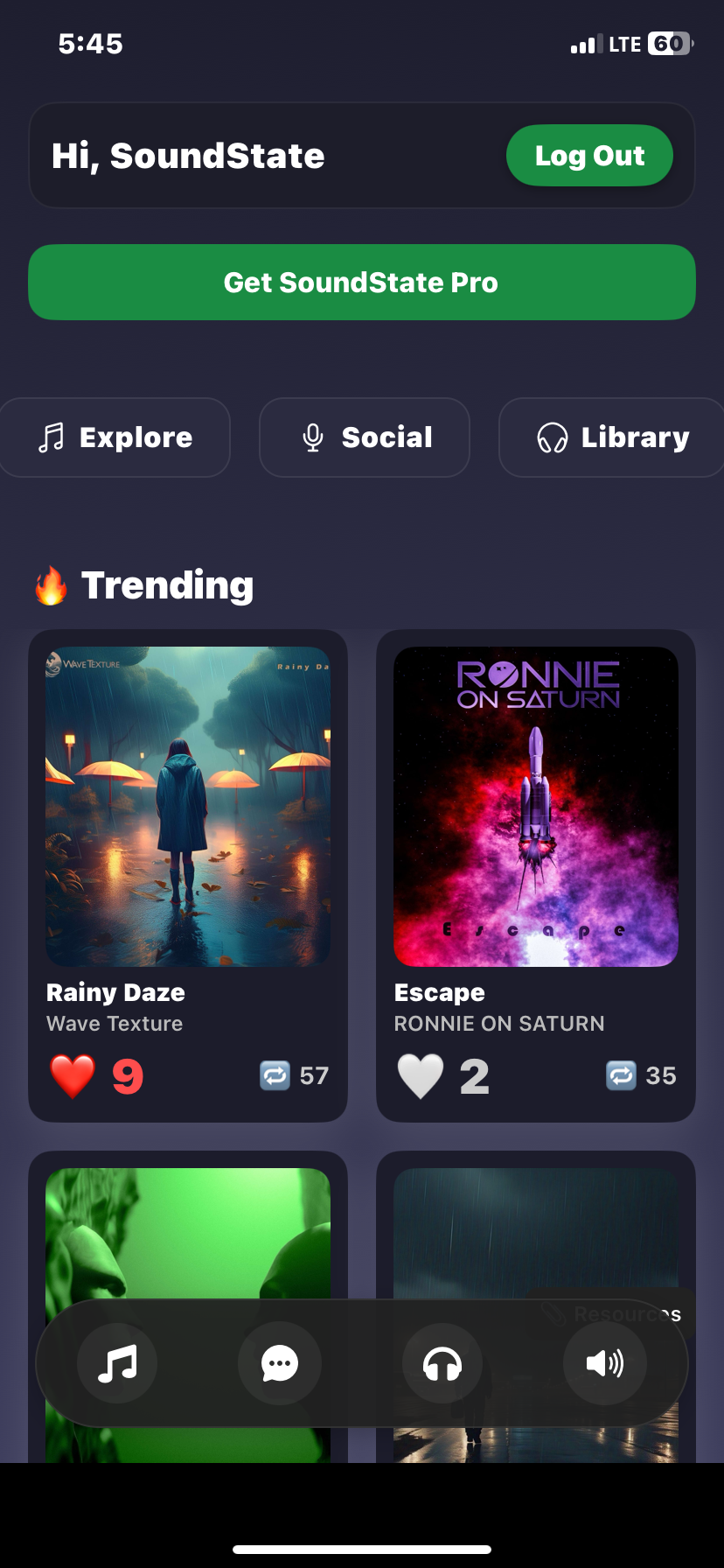Select the speaker volume tab
The width and height of the screenshot is (724, 1568).
[605, 1363]
